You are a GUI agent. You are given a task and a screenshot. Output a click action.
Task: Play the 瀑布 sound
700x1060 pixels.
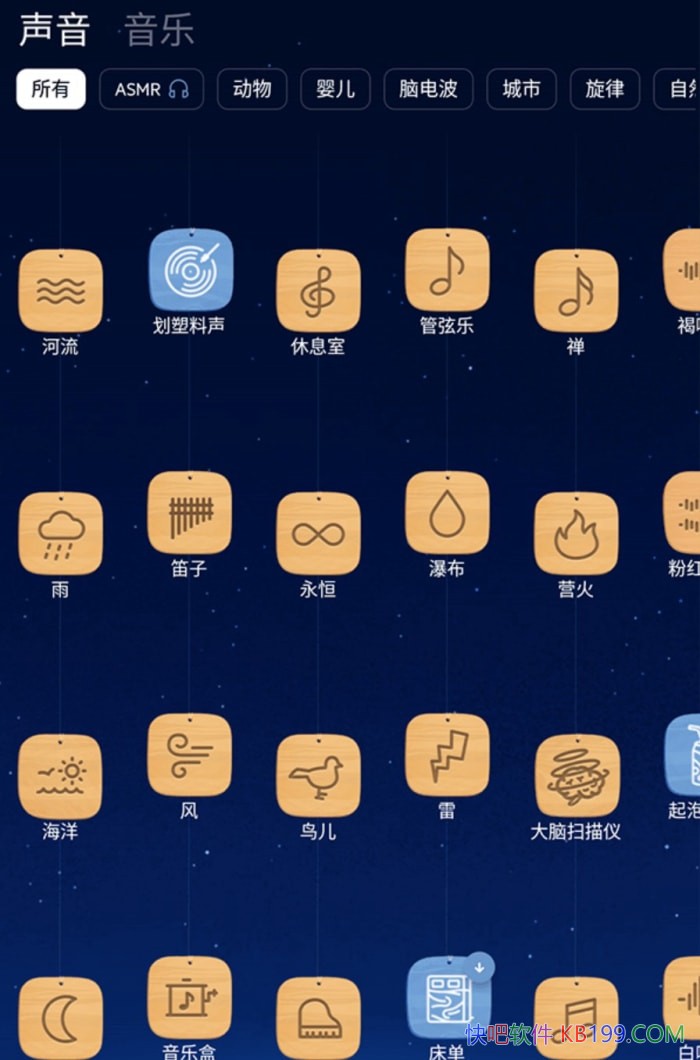(447, 513)
